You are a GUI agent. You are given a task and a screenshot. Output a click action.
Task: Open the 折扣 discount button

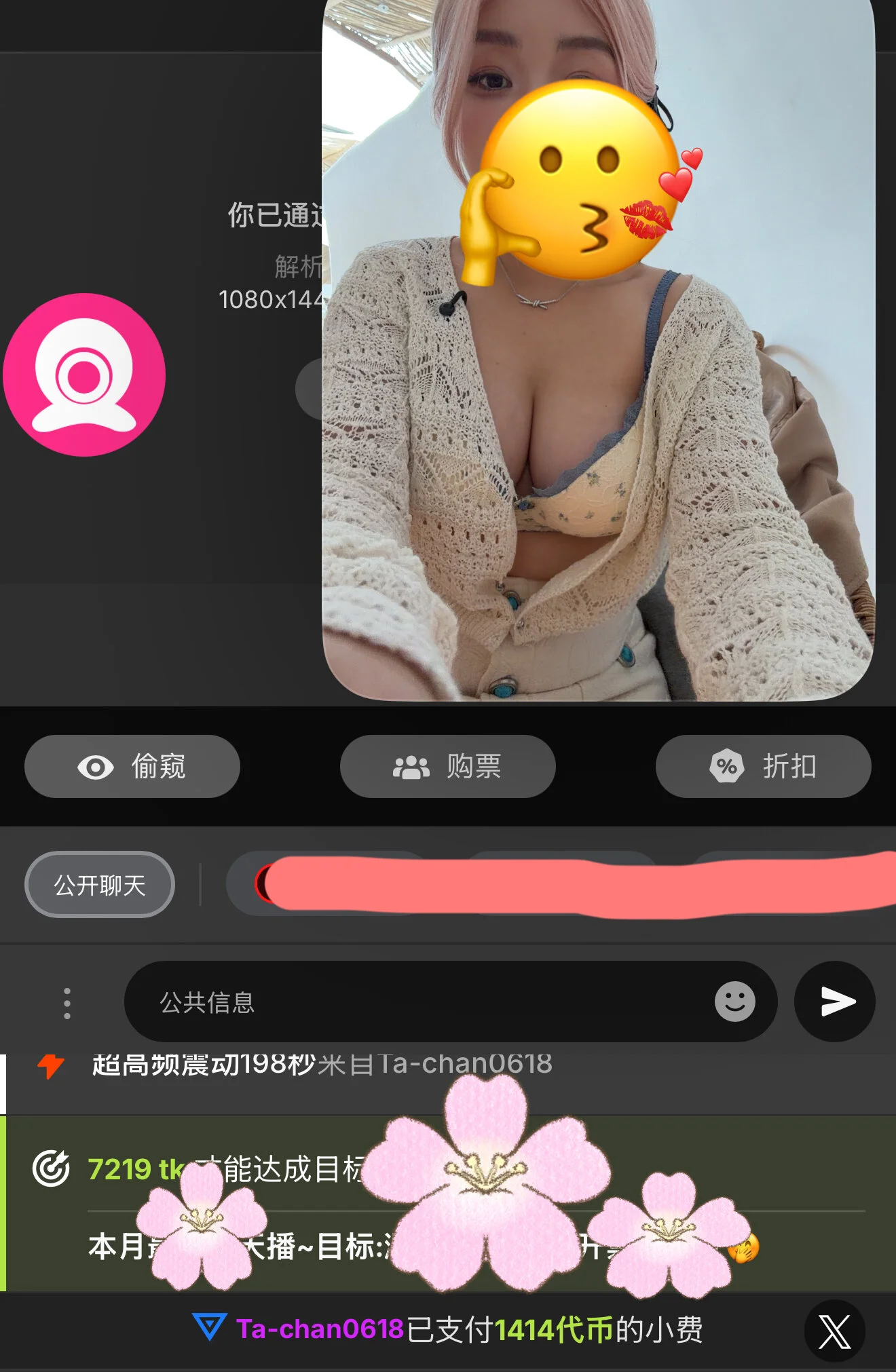coord(763,767)
